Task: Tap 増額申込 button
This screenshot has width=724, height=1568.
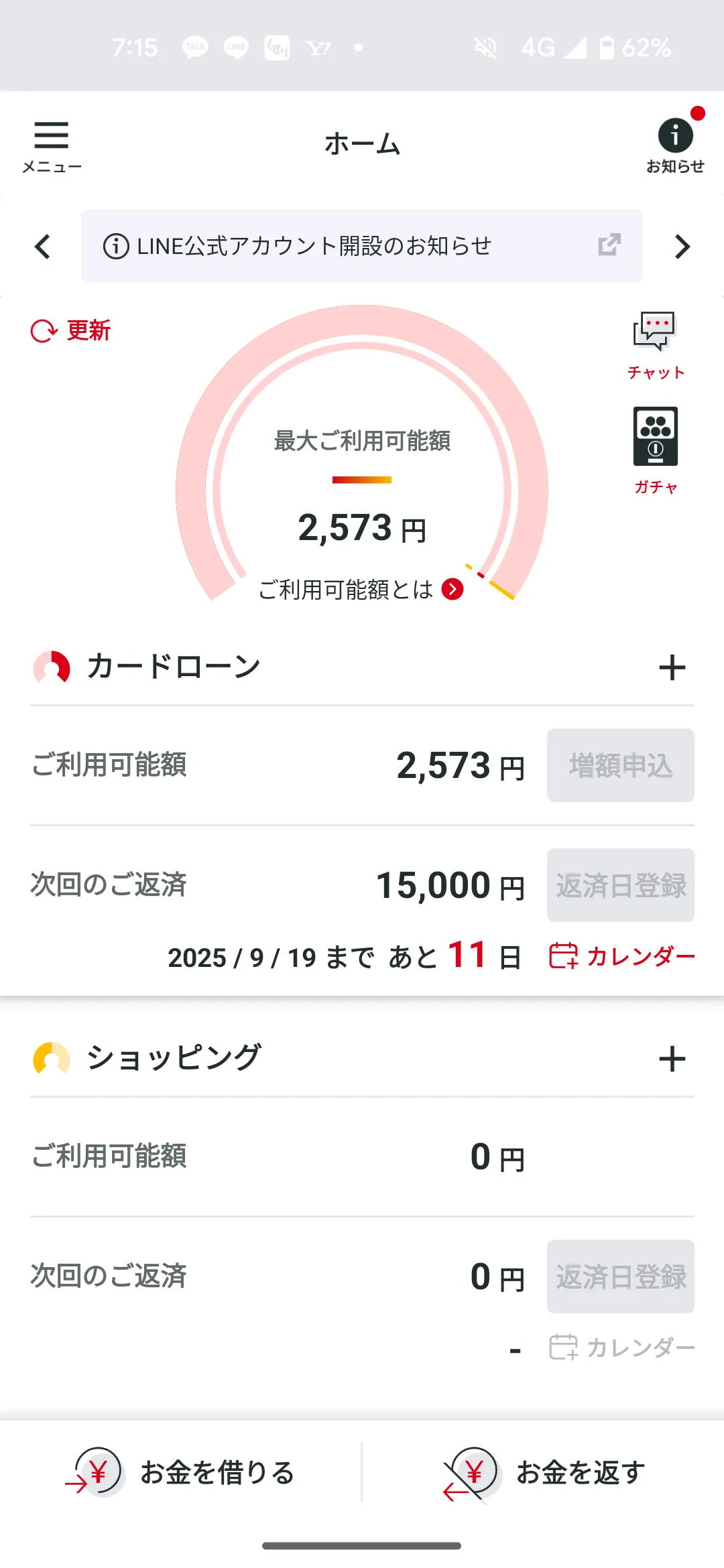Action: pyautogui.click(x=620, y=765)
